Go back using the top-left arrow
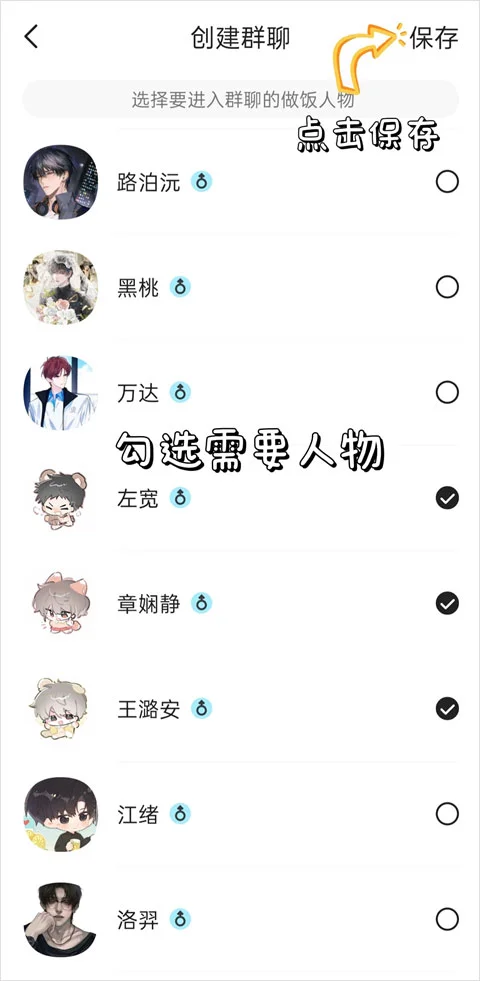This screenshot has height=981, width=480. pos(31,37)
